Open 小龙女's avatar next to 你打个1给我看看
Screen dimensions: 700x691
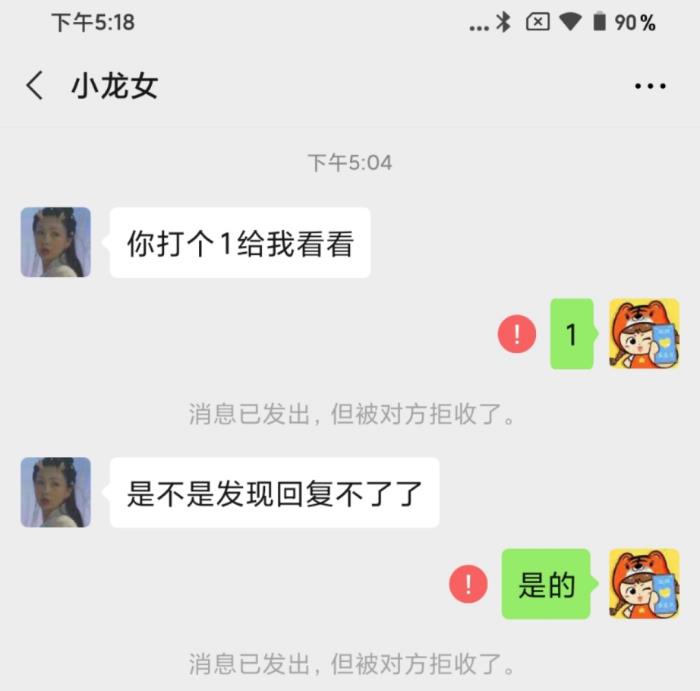pos(56,242)
